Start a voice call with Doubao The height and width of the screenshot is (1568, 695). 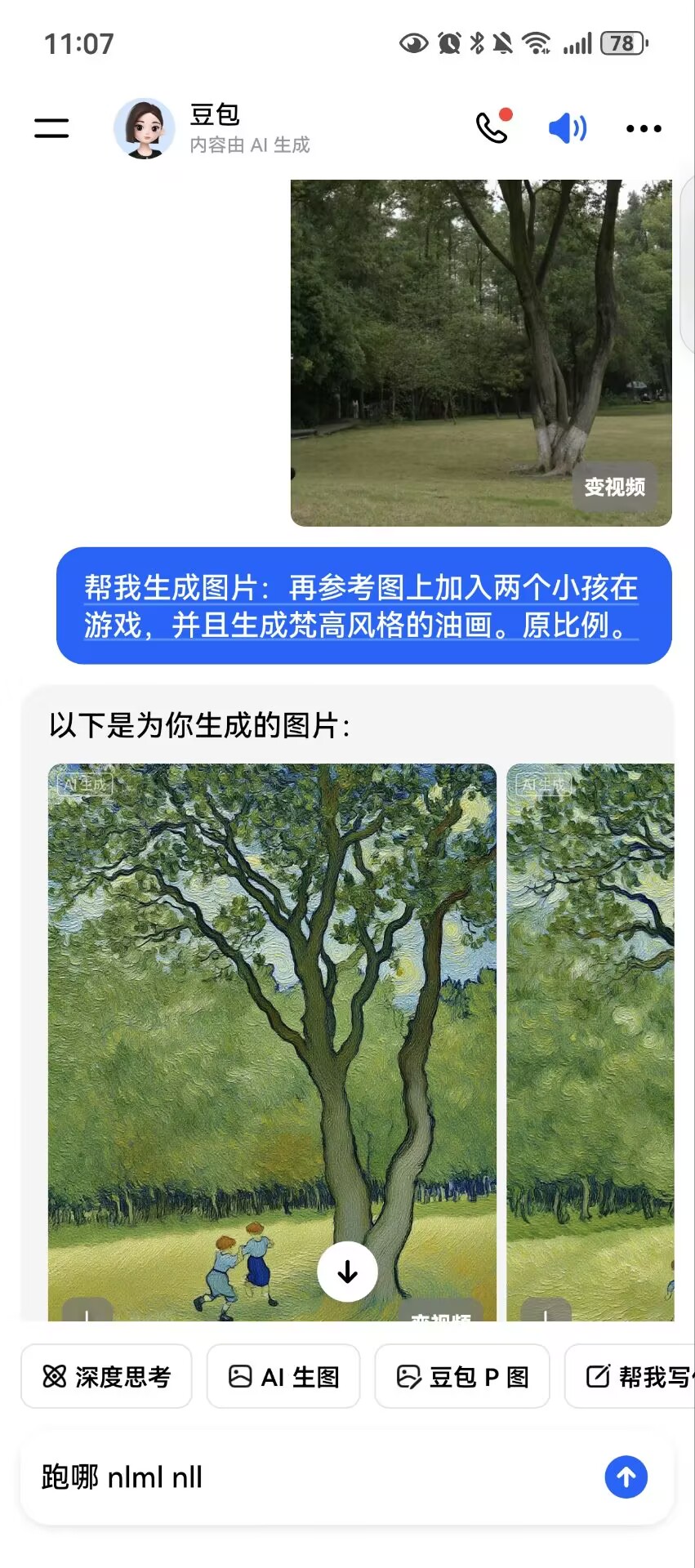(494, 127)
